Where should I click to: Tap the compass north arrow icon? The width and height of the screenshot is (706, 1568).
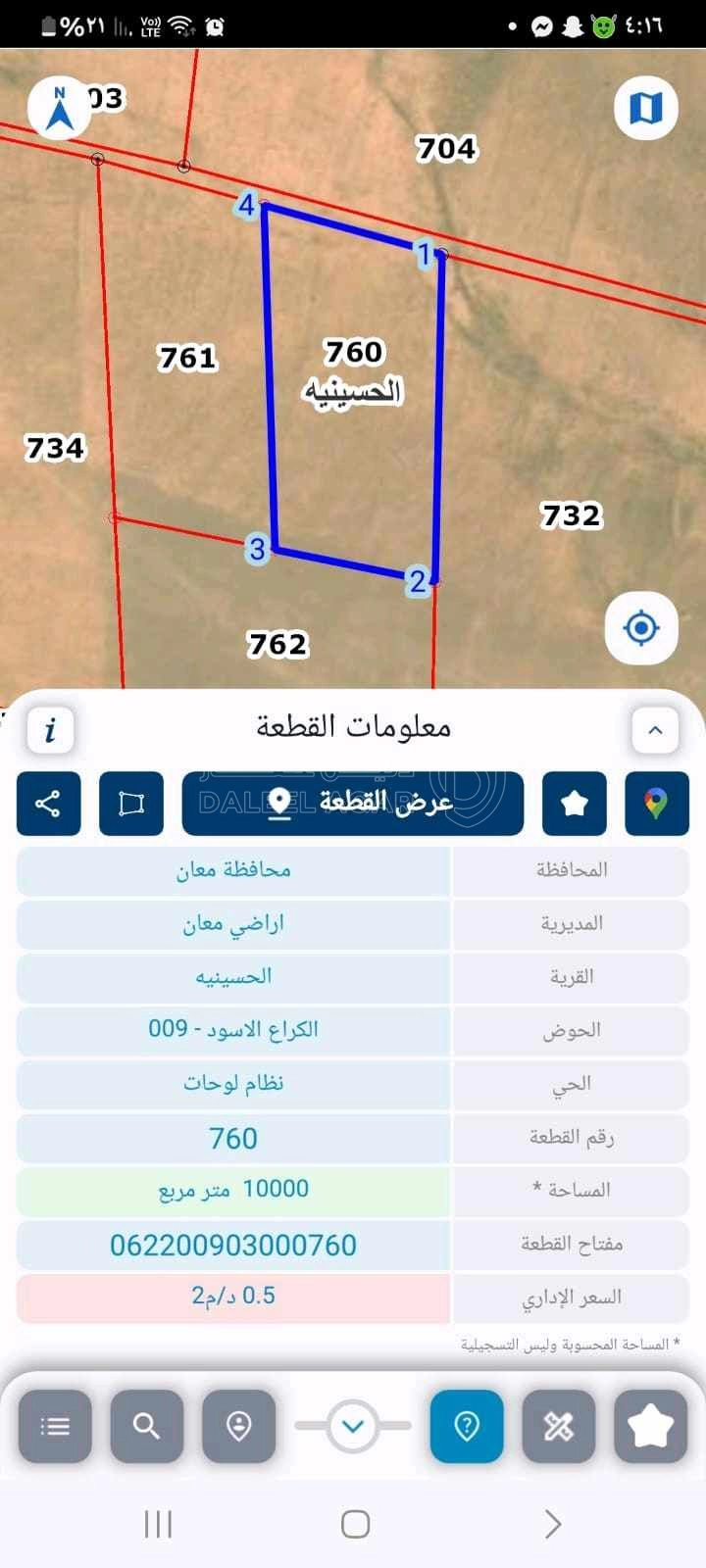tap(59, 108)
